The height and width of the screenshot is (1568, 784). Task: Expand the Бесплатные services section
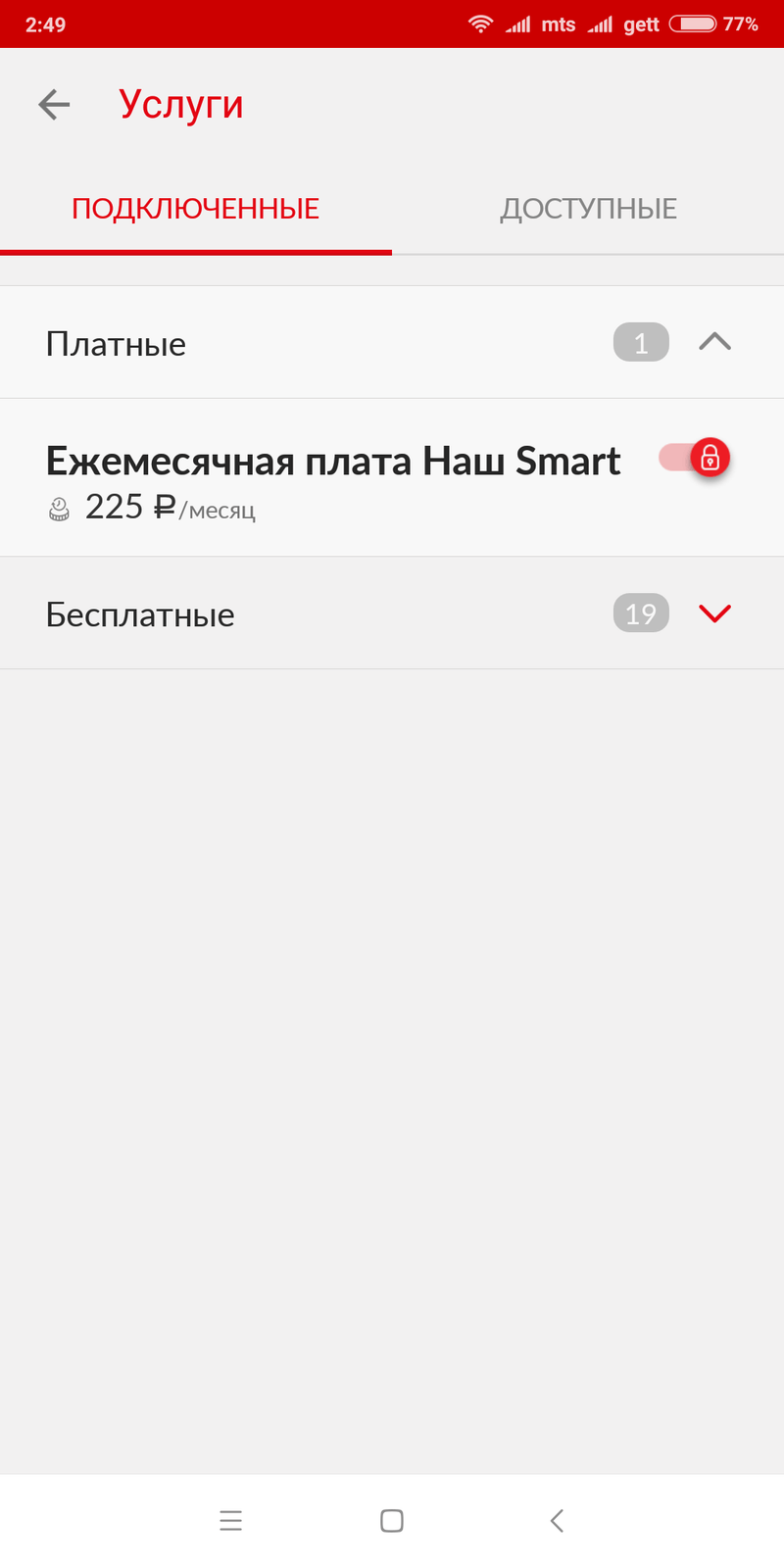pyautogui.click(x=714, y=613)
